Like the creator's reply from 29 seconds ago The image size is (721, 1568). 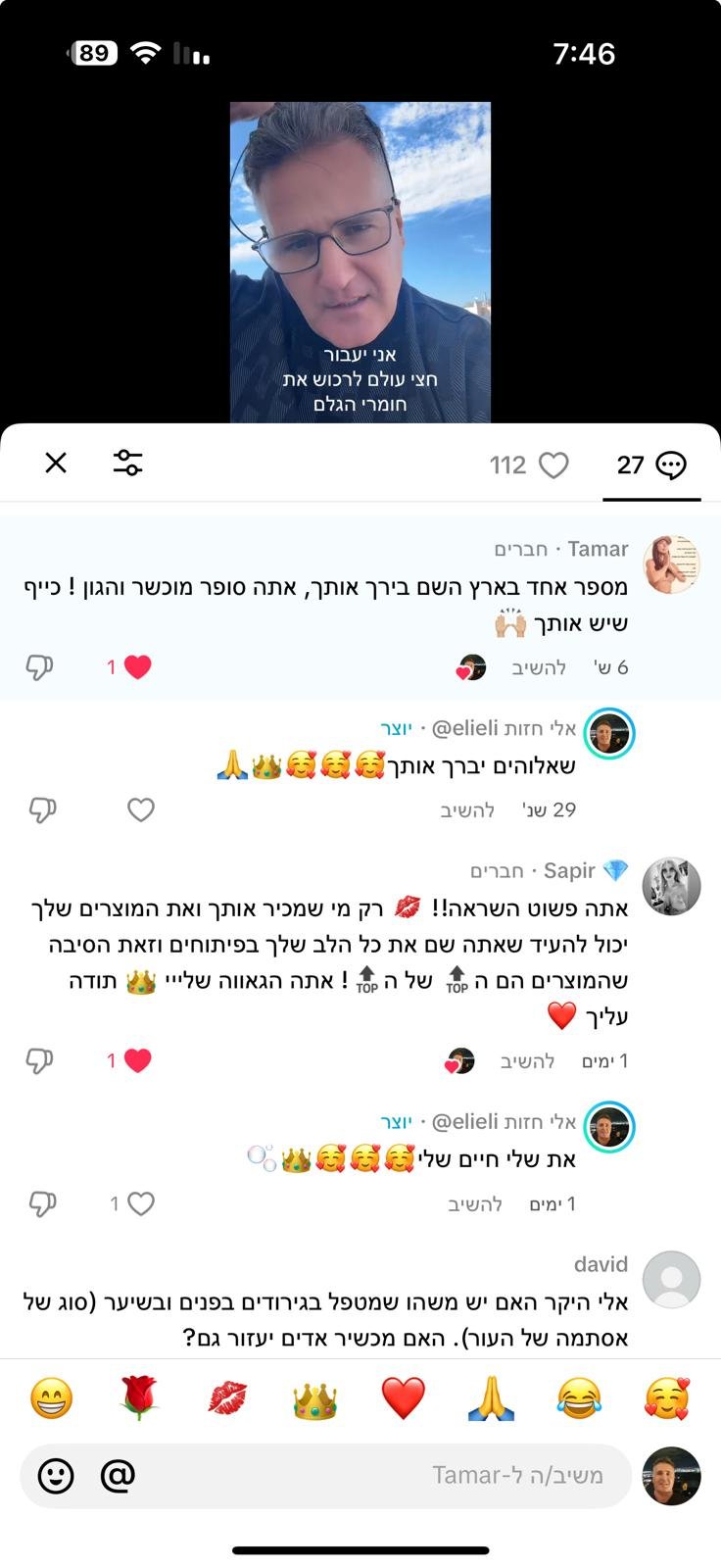point(141,809)
